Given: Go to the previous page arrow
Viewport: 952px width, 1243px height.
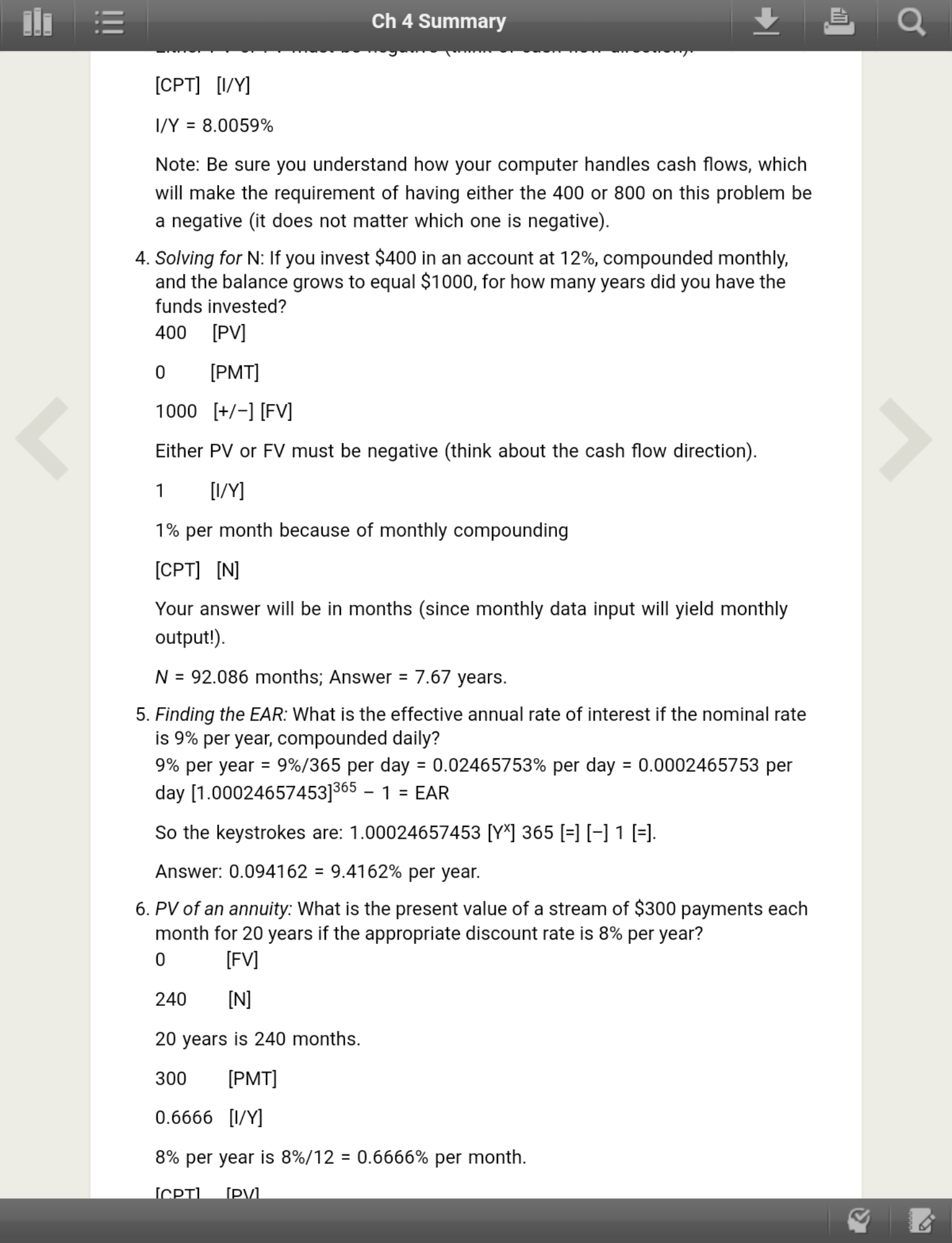Looking at the screenshot, I should [42, 438].
